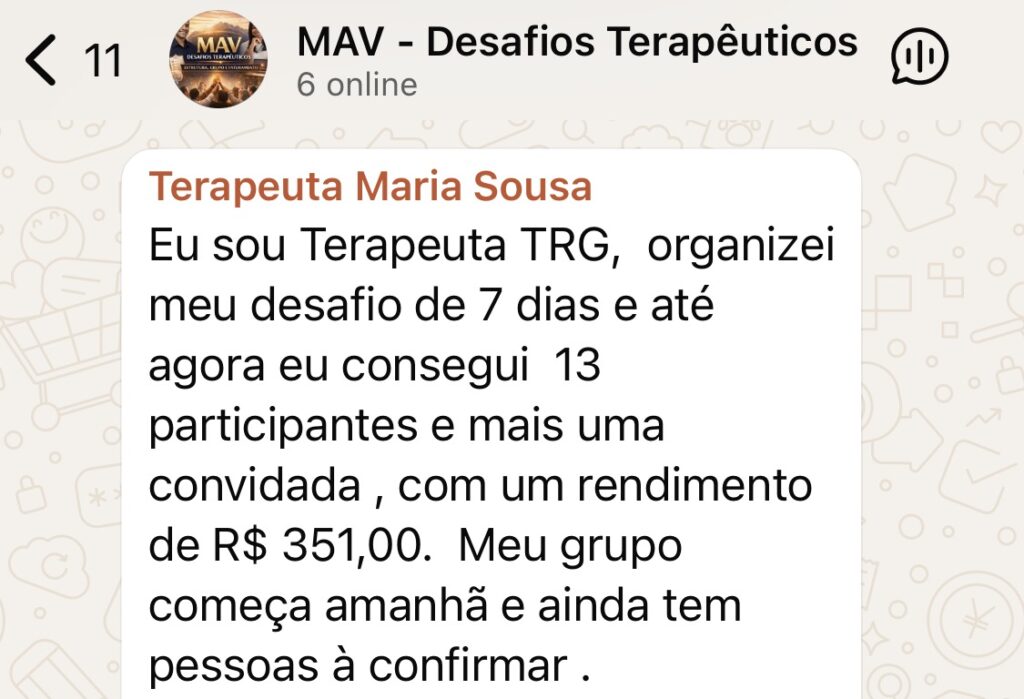Start a group voice chat
This screenshot has width=1024, height=699.
click(x=919, y=59)
